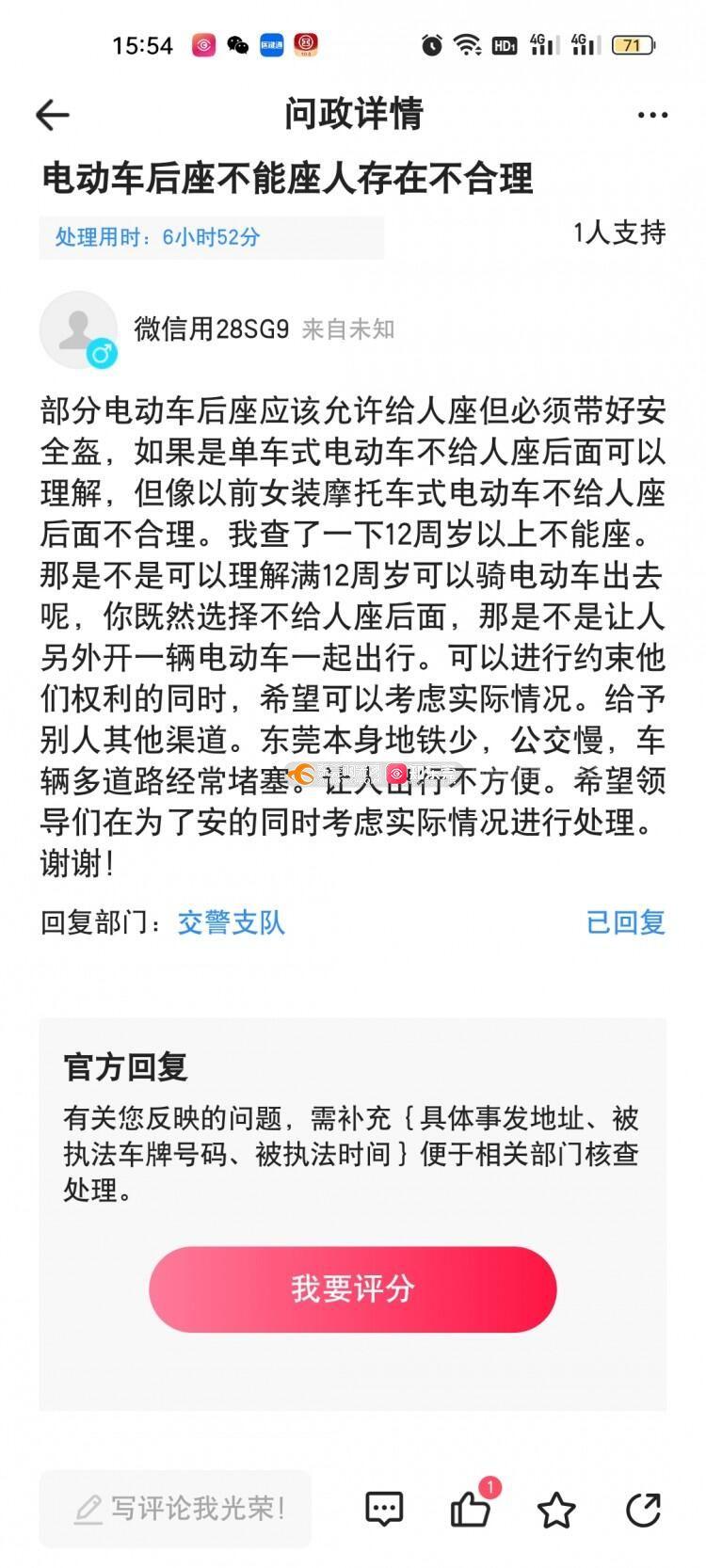
Task: Favorite this post with the star
Action: coord(556,1510)
